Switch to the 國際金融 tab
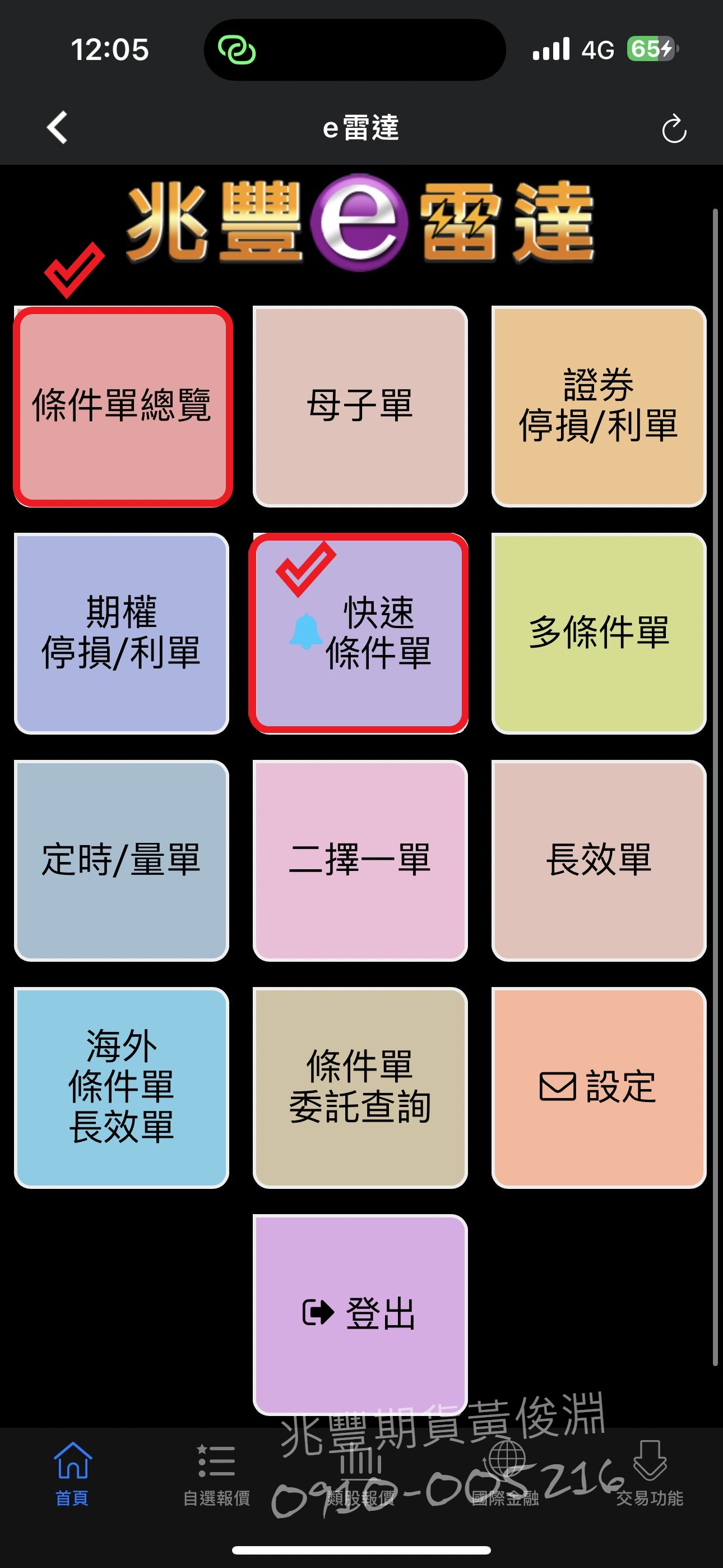Screen dimensions: 723x1568 (x=506, y=1473)
